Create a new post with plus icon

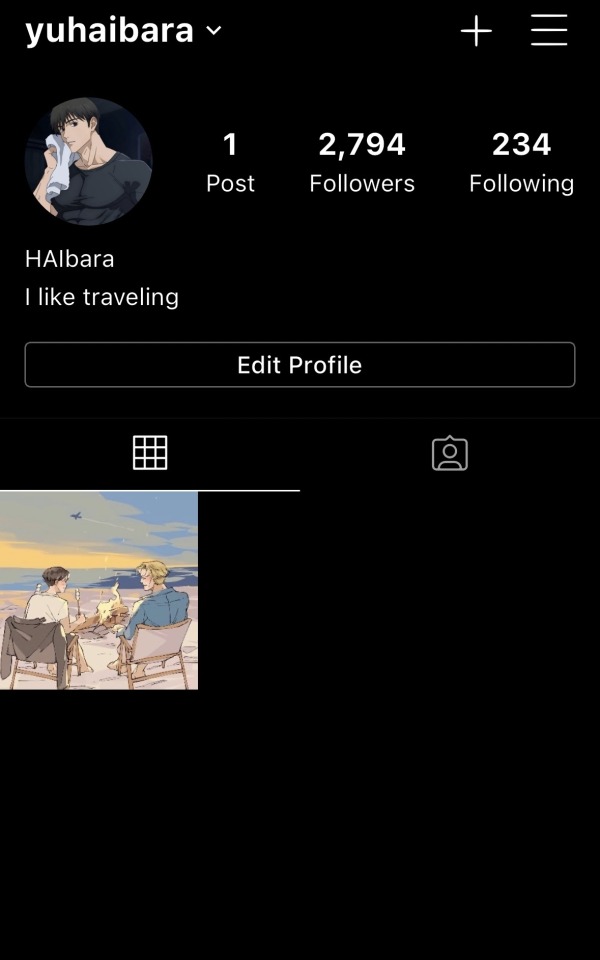point(476,31)
